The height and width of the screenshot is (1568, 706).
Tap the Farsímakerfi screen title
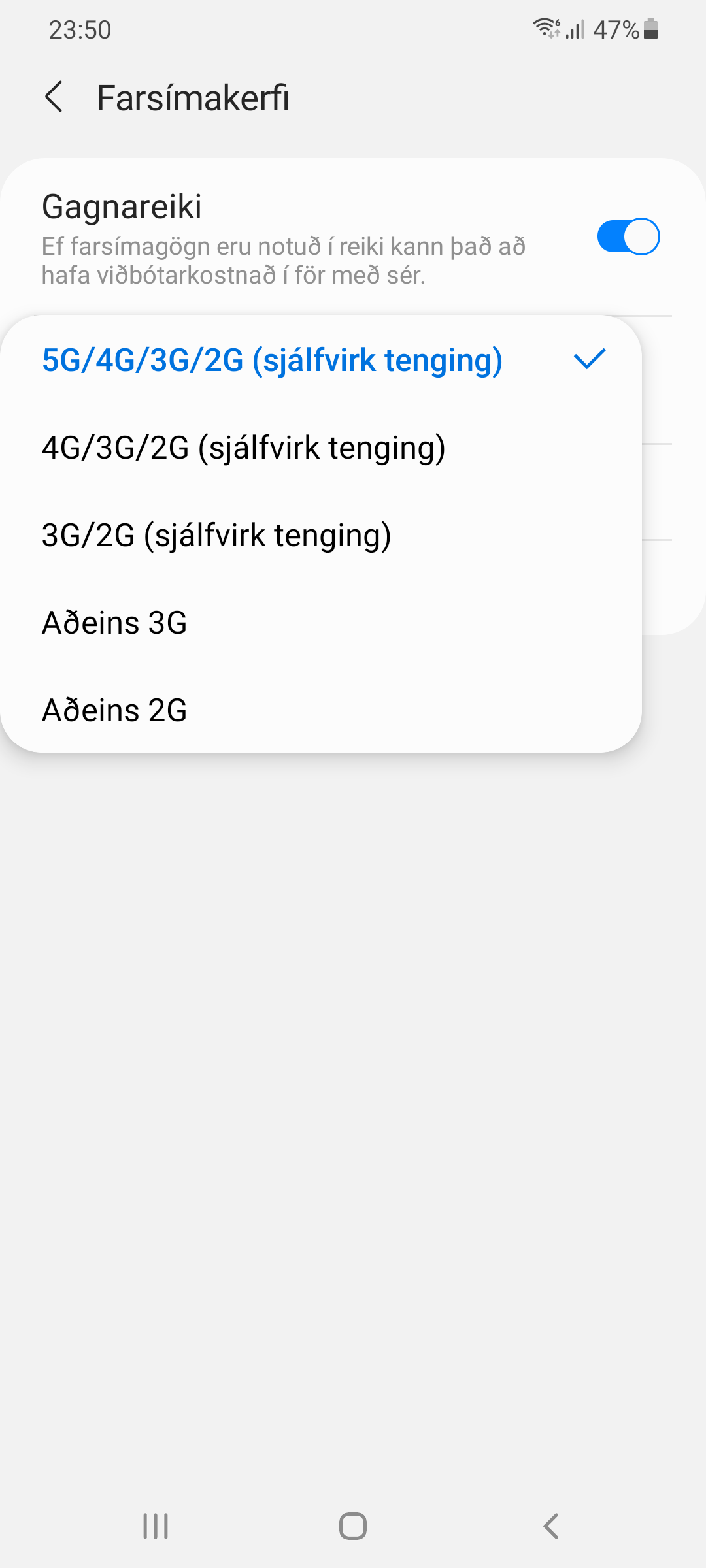click(x=192, y=99)
